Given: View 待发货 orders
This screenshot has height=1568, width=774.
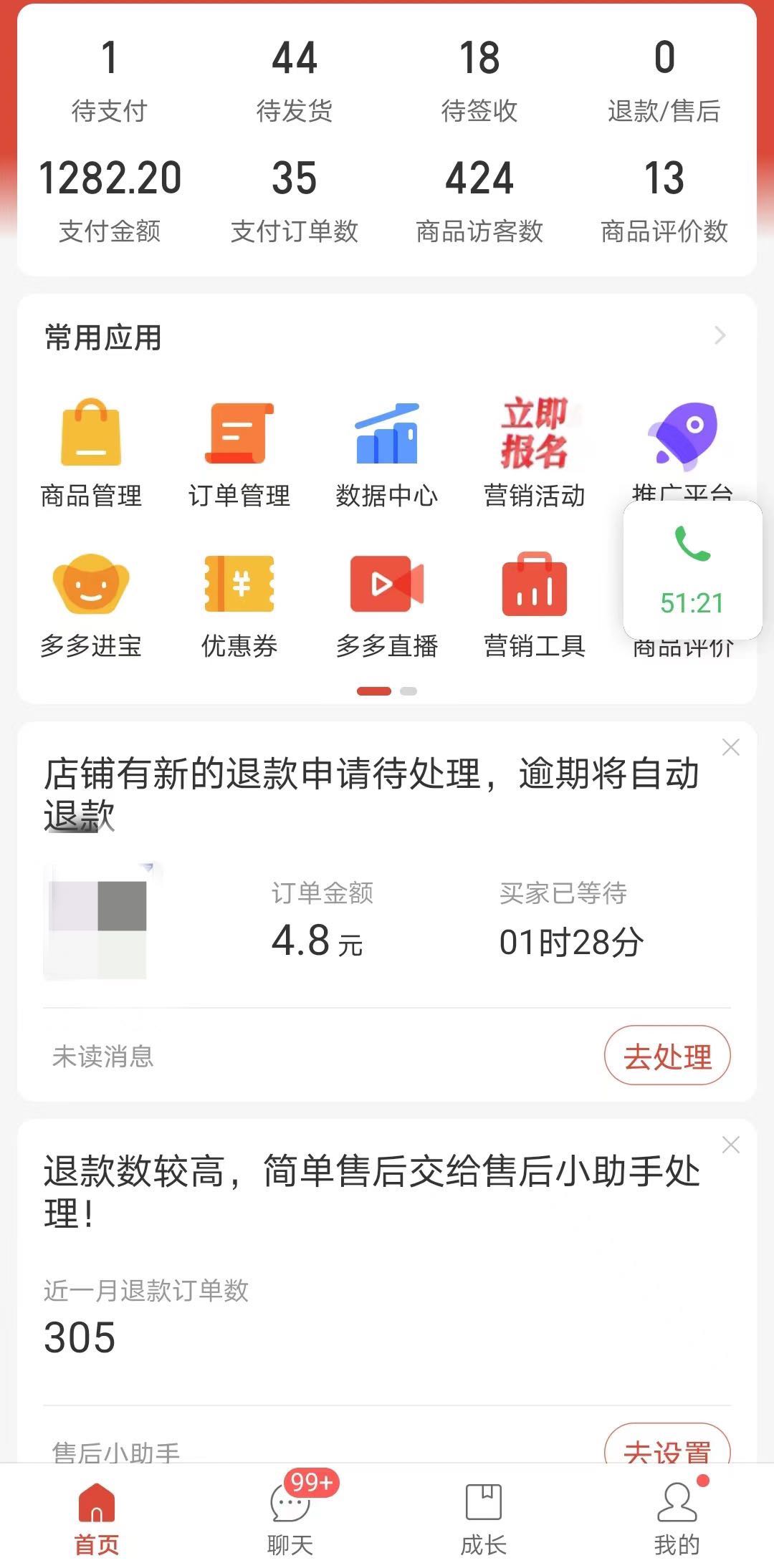Looking at the screenshot, I should (x=295, y=80).
